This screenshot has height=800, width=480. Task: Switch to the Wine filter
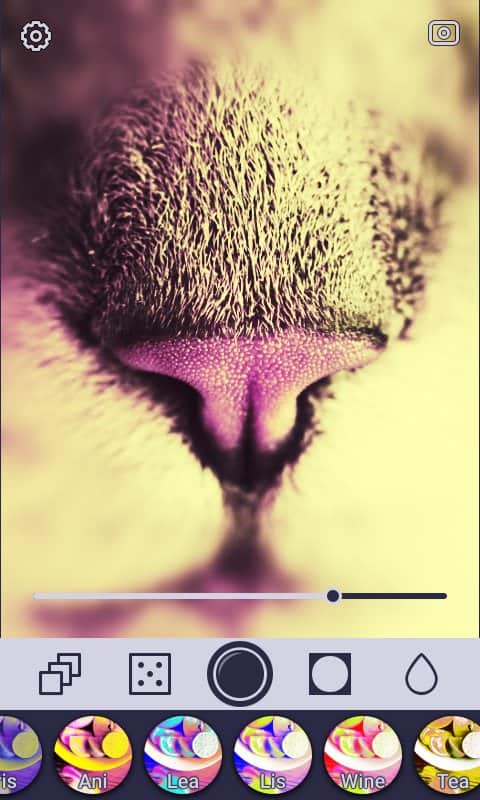pos(363,755)
